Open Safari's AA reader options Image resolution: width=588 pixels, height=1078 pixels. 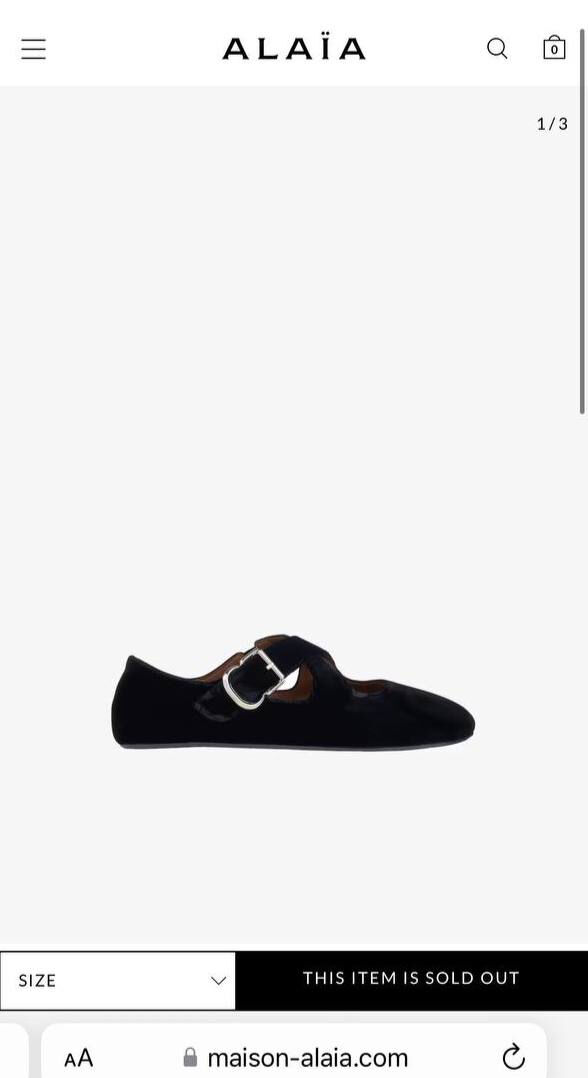pyautogui.click(x=78, y=1057)
